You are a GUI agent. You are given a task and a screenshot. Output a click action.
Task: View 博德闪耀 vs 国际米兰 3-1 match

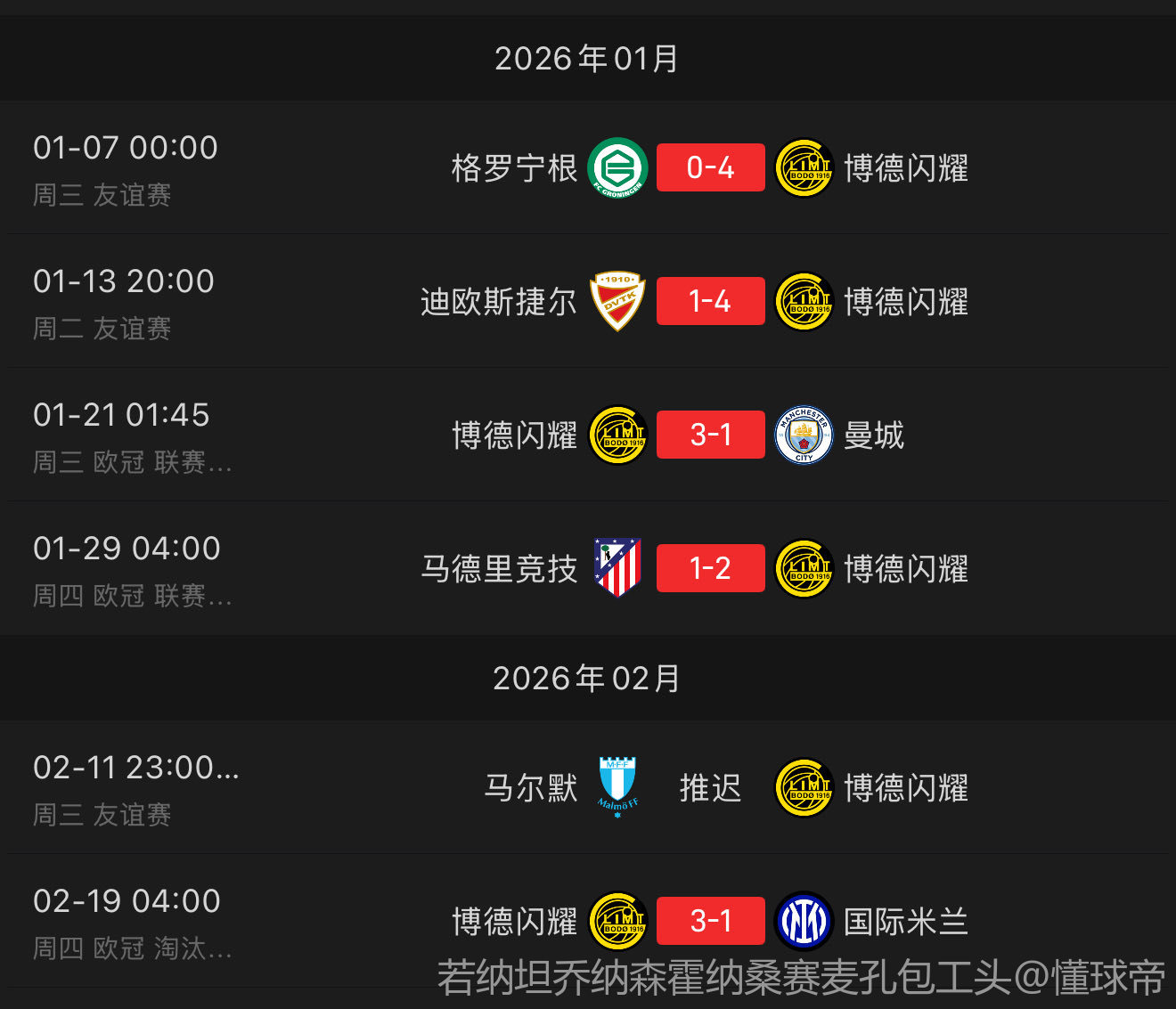coord(710,921)
